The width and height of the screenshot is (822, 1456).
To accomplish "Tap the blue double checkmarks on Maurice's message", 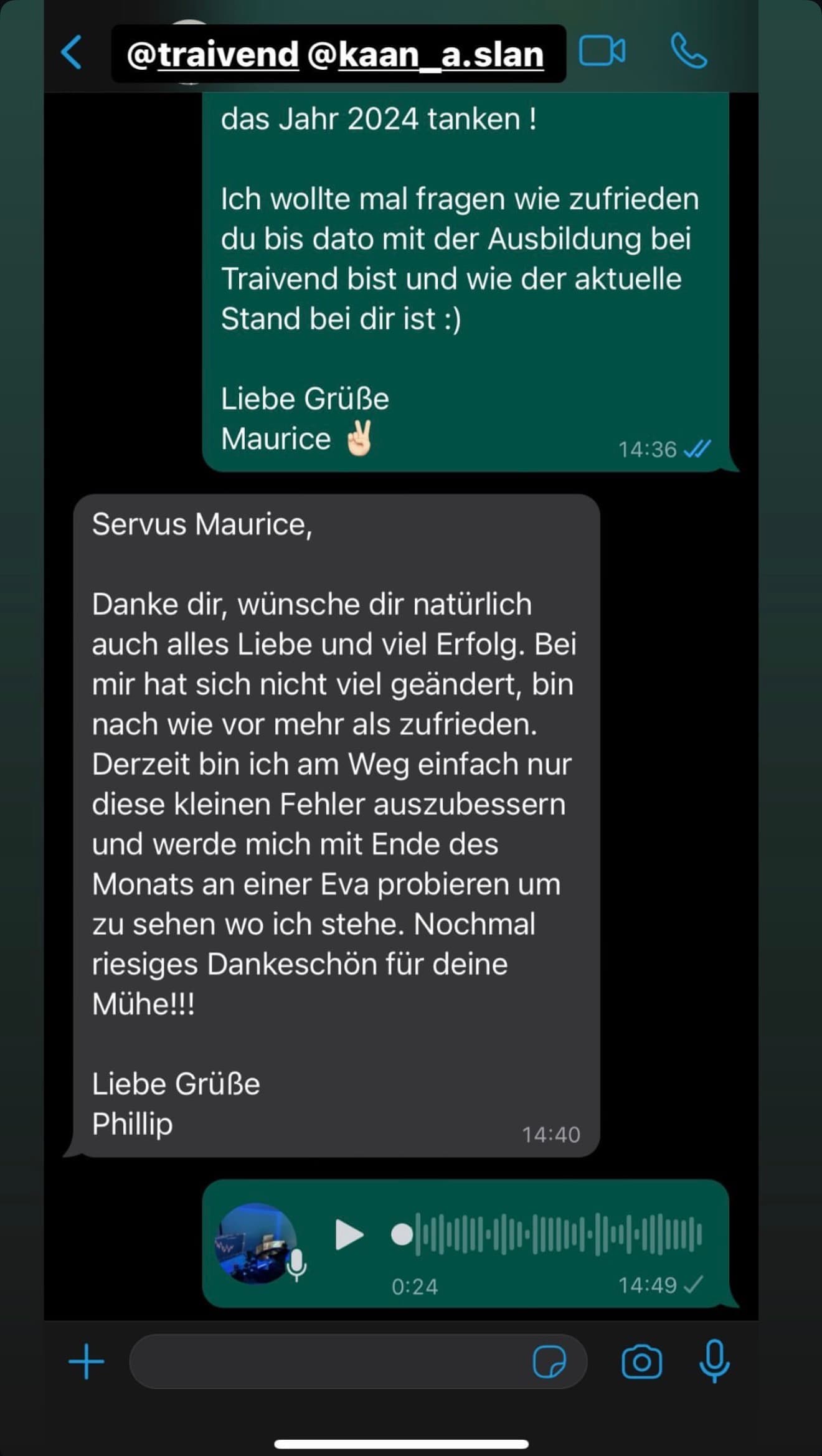I will (x=699, y=449).
